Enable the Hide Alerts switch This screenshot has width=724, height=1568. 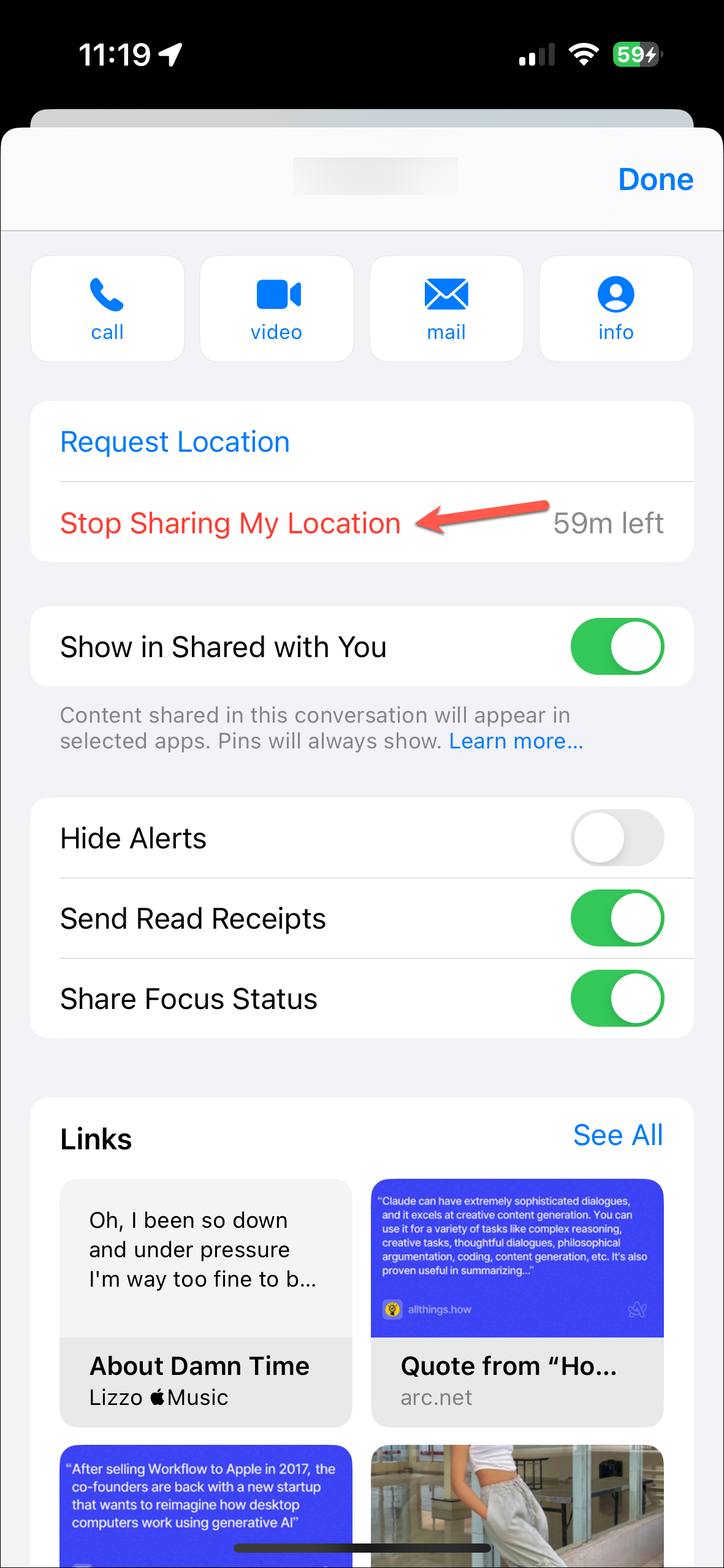[617, 838]
